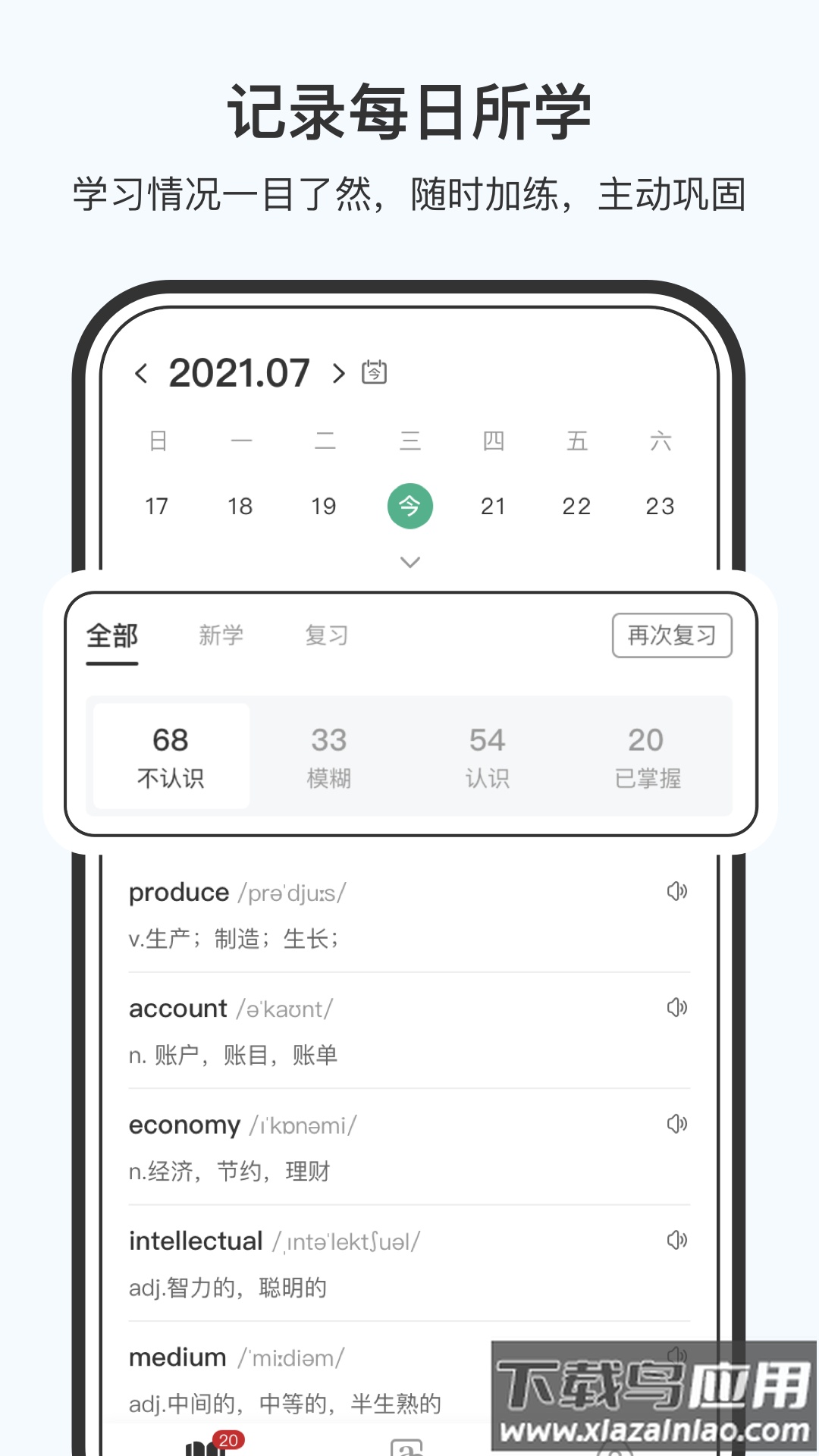Screen dimensions: 819x1456
Task: Jump to today using the 今 calendar icon
Action: coord(375,372)
